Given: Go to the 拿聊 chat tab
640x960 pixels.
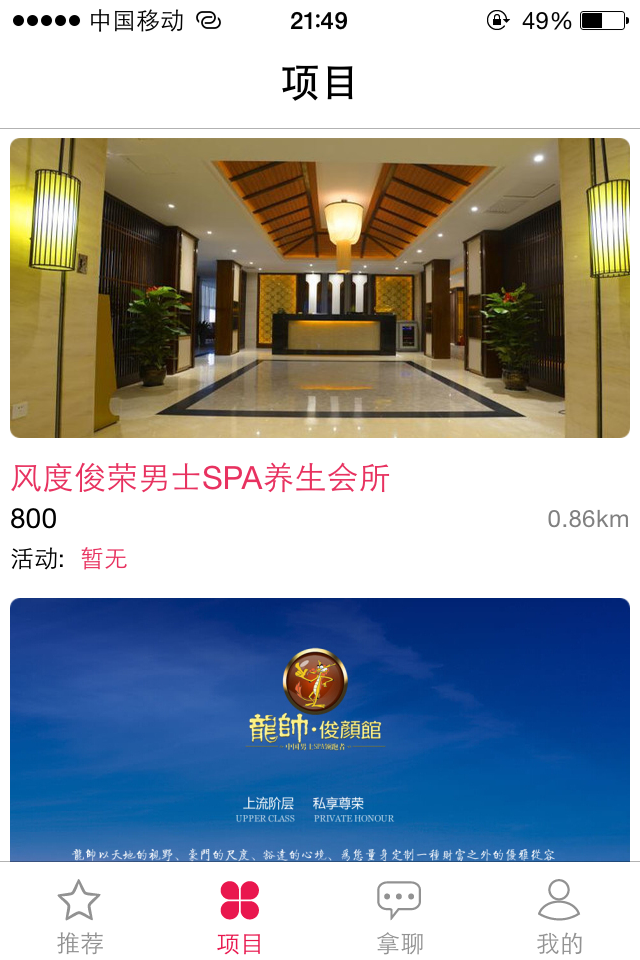Looking at the screenshot, I should (x=400, y=915).
